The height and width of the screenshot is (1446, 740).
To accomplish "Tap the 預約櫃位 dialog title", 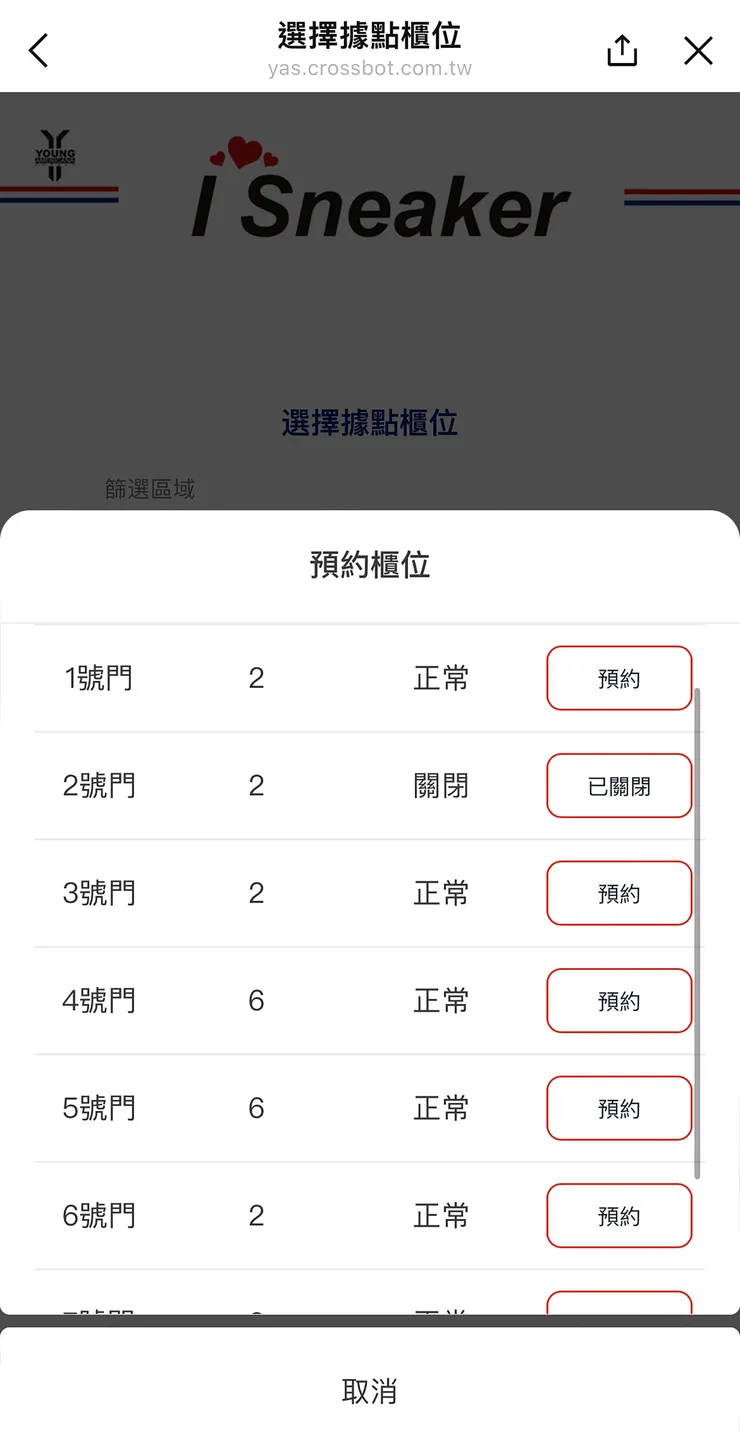I will click(370, 564).
